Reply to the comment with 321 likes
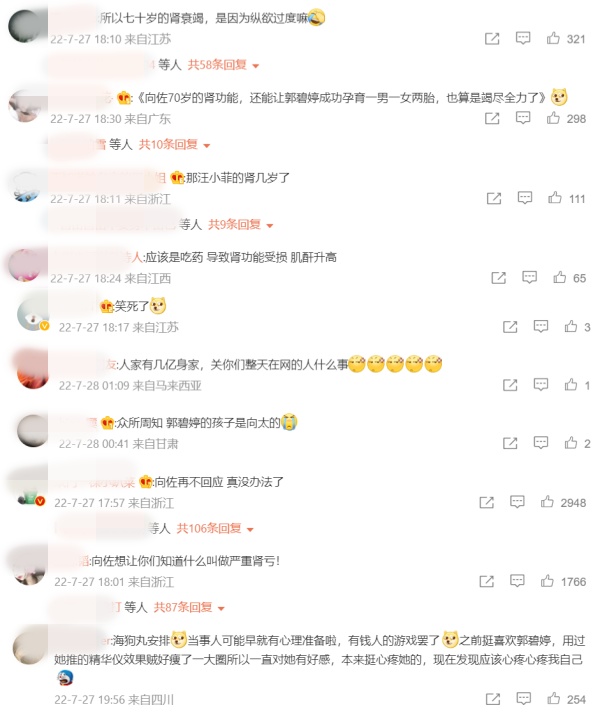The height and width of the screenshot is (712, 600). (523, 39)
